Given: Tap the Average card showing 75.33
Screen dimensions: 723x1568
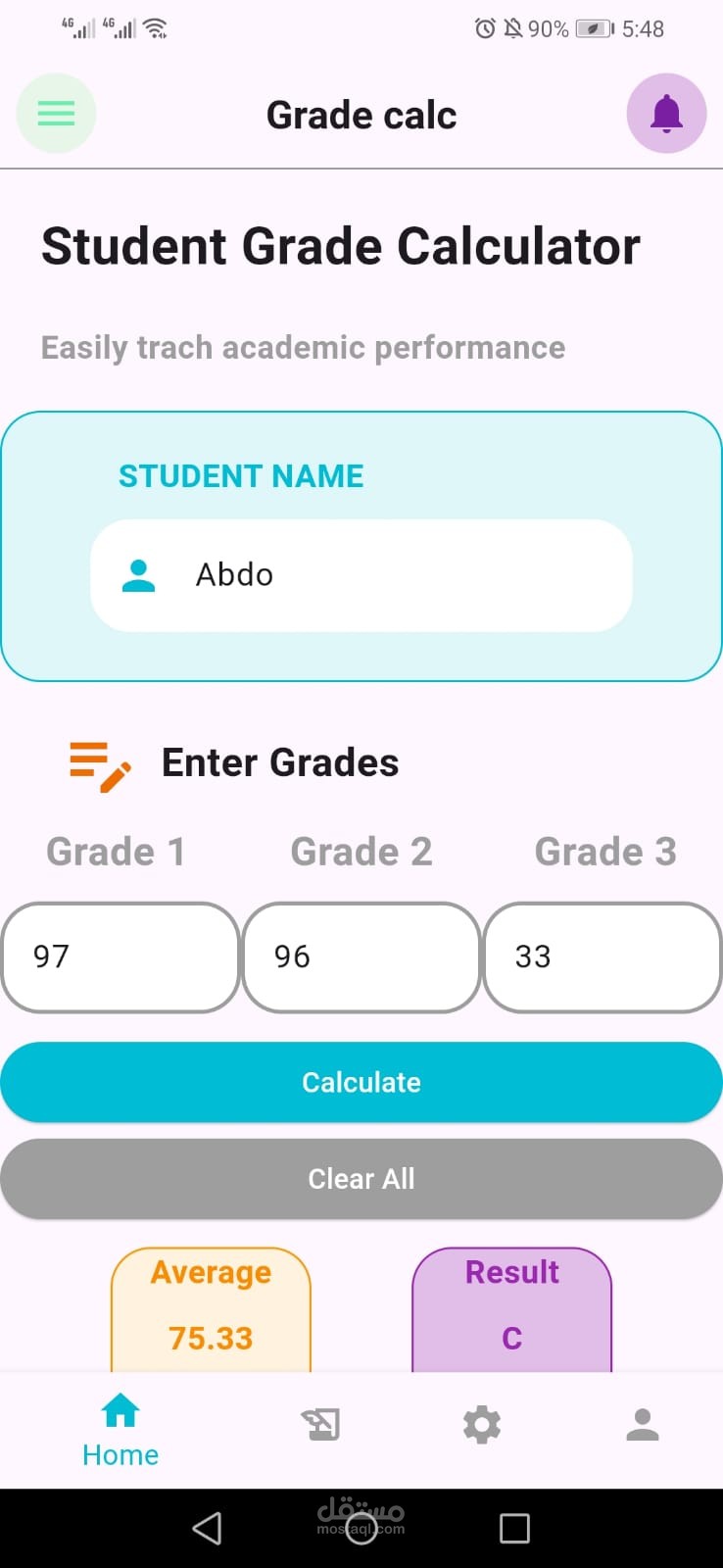Looking at the screenshot, I should (x=210, y=1308).
